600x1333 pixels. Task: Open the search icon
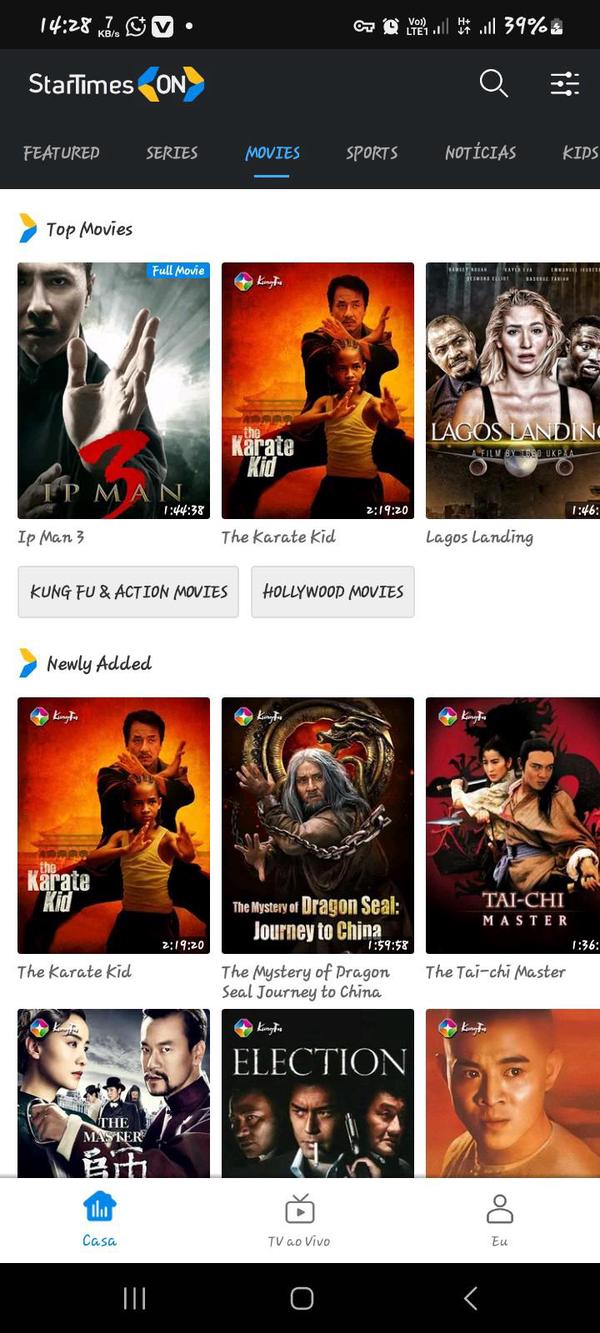coord(494,84)
